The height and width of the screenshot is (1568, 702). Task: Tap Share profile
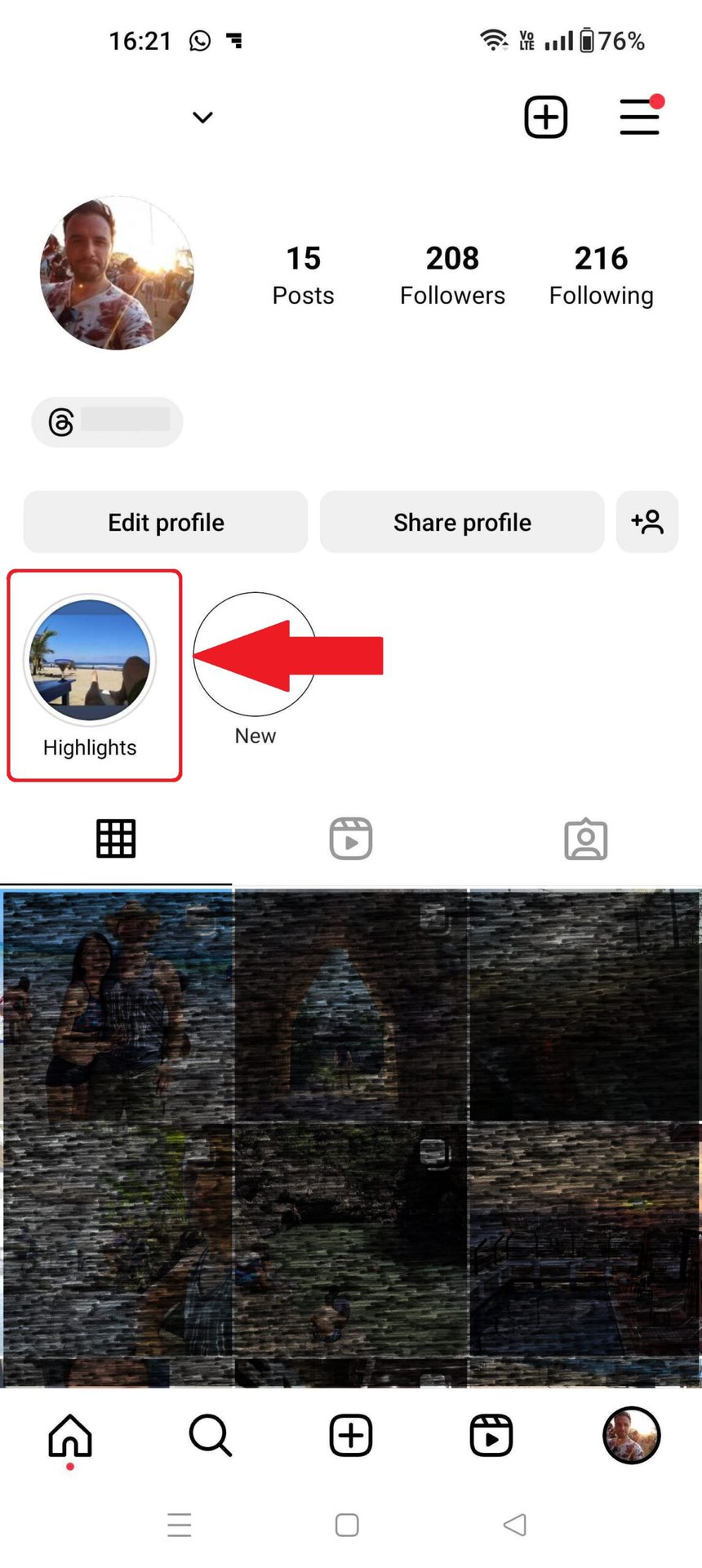pos(462,522)
